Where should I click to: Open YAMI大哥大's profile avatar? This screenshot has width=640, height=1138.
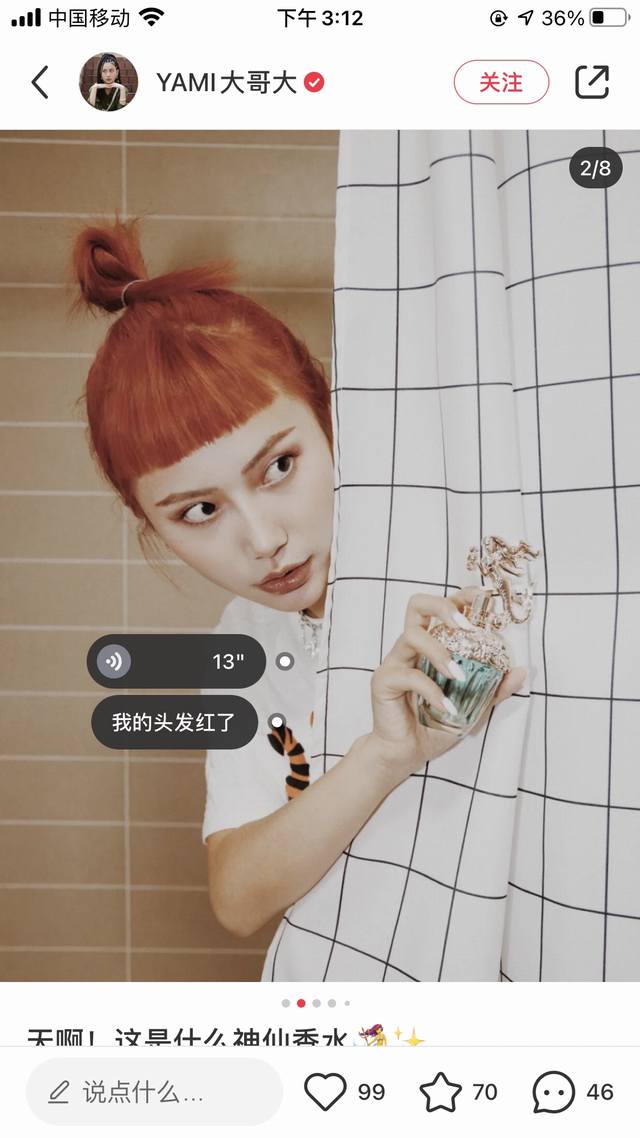click(108, 82)
